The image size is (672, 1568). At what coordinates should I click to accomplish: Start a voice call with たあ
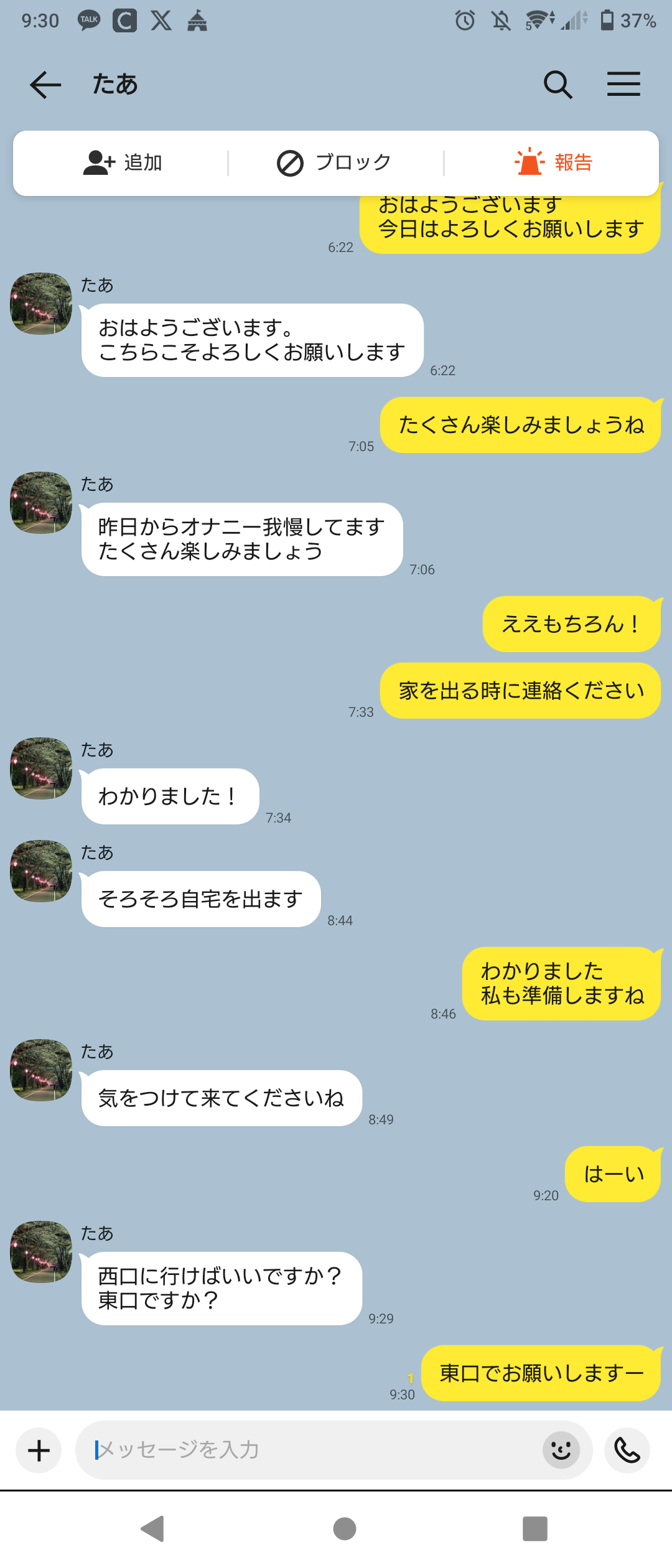pos(627,1450)
